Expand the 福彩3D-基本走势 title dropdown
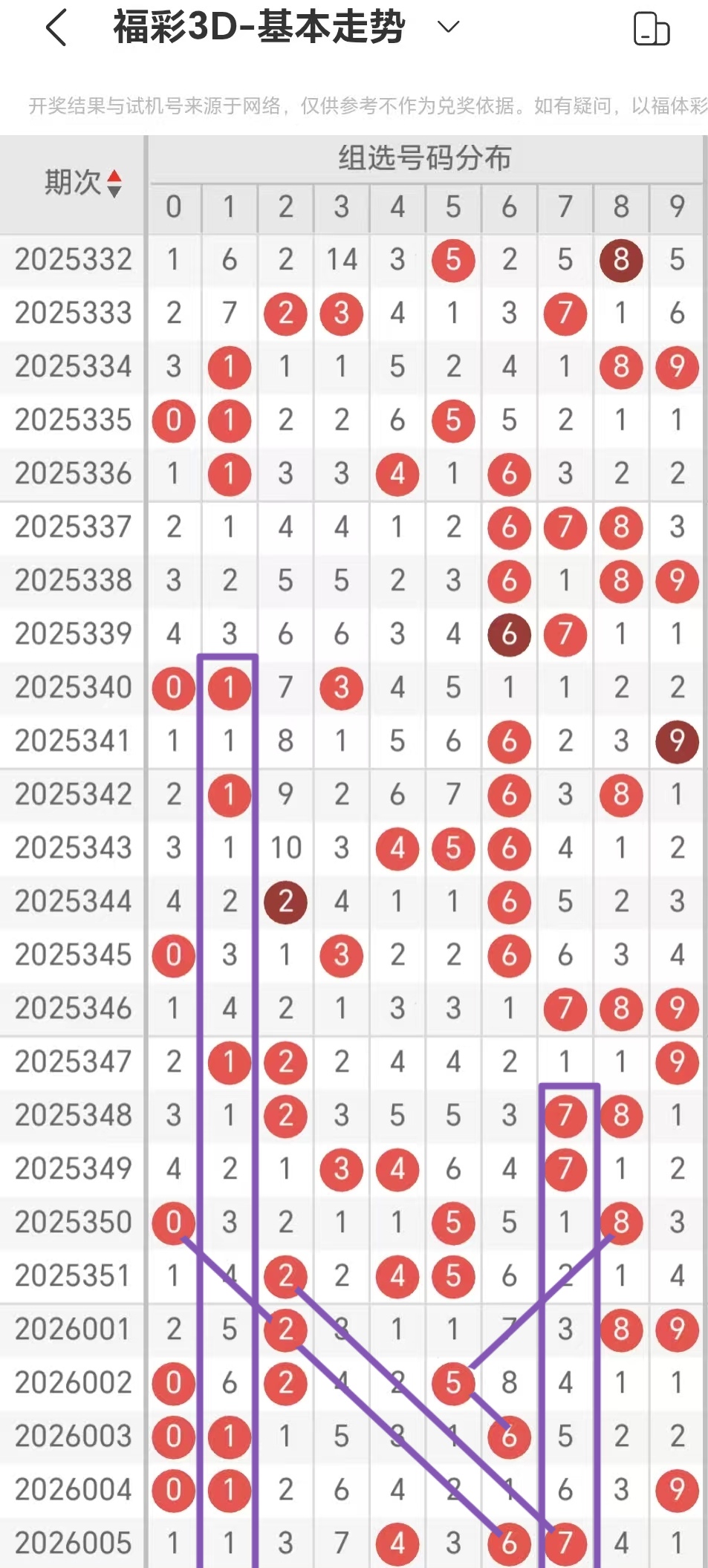The width and height of the screenshot is (708, 1568). point(448,27)
